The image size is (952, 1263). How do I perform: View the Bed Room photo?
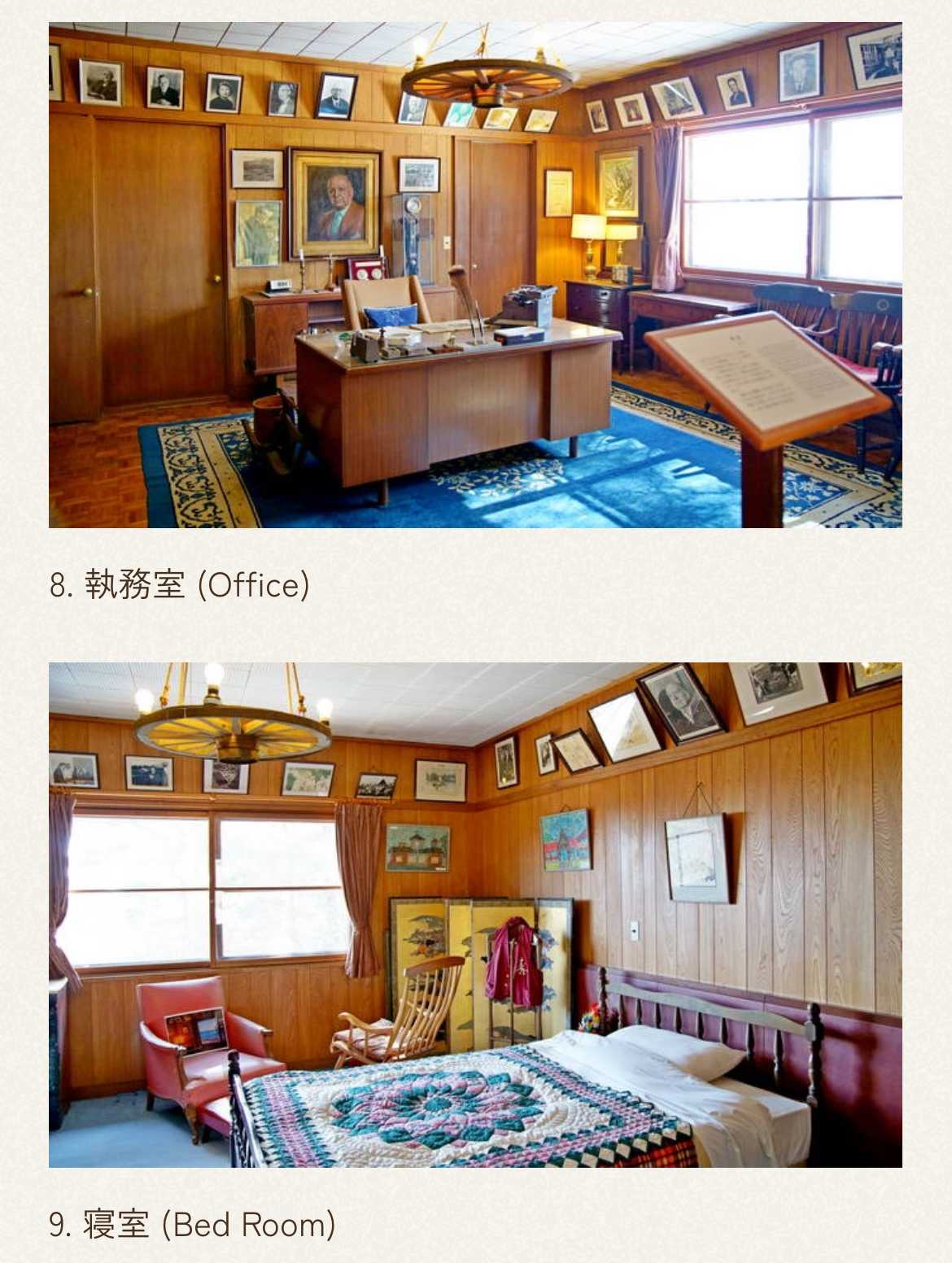[x=475, y=915]
